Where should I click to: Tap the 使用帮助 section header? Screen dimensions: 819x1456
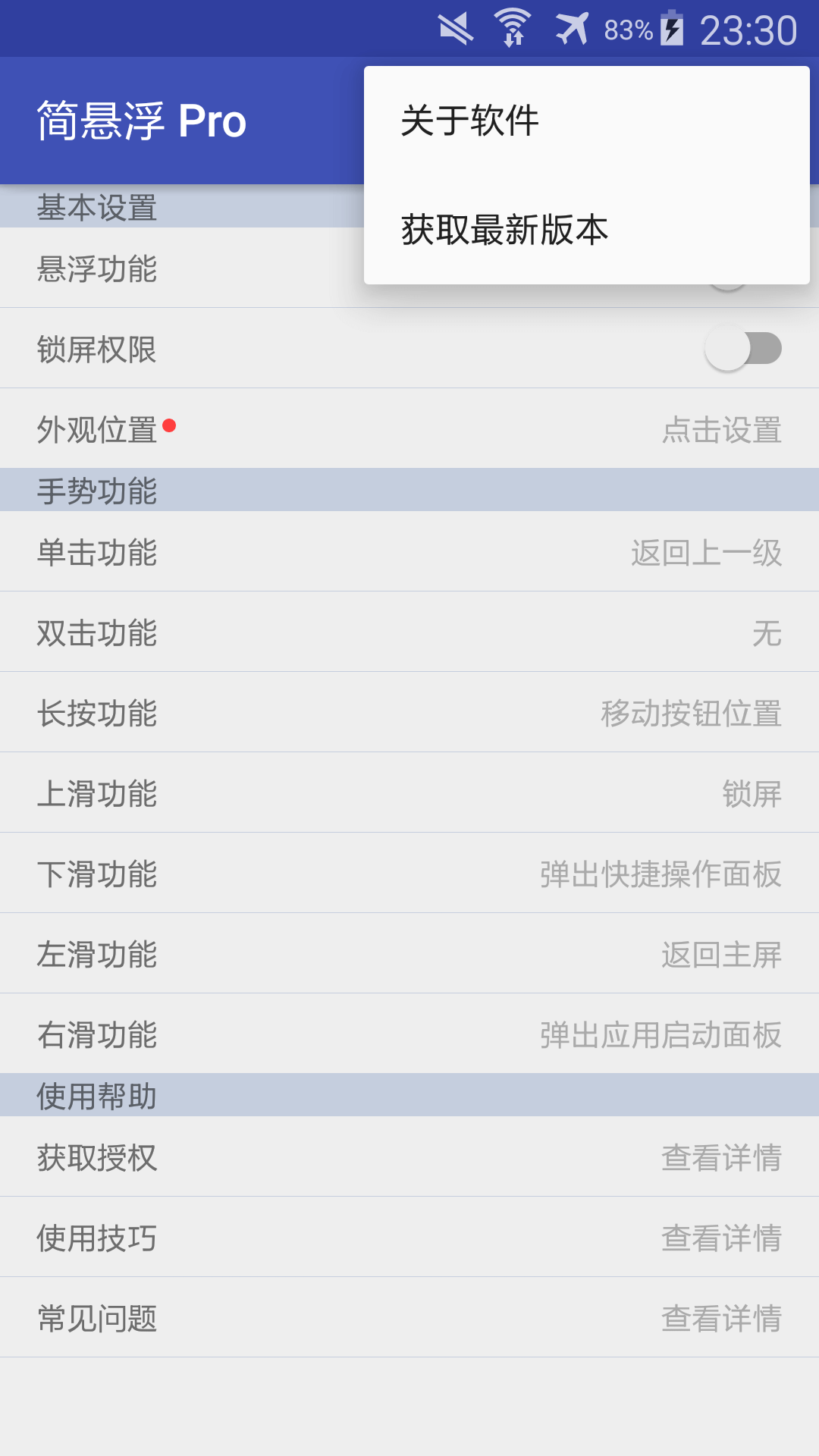point(97,1094)
